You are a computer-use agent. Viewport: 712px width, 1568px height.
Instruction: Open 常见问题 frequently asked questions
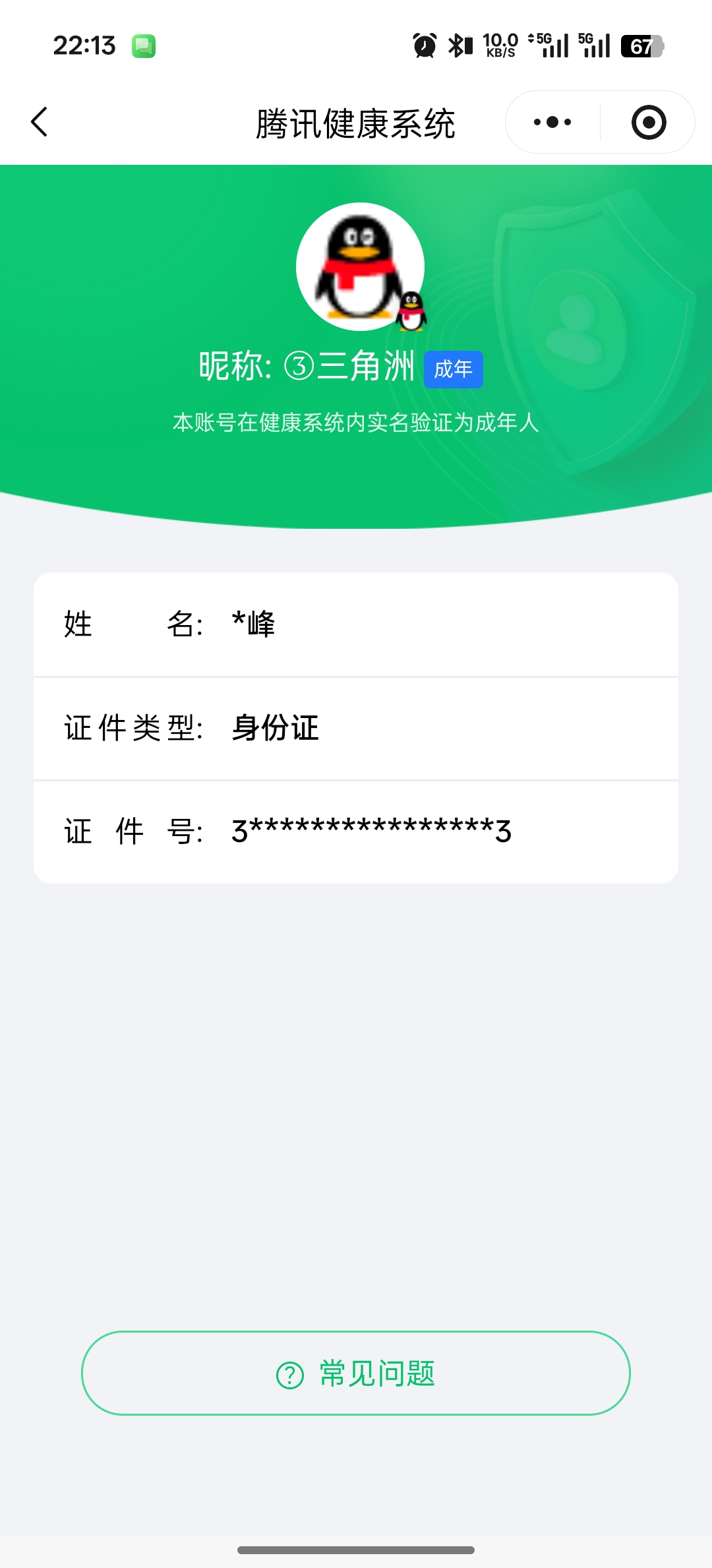356,1373
